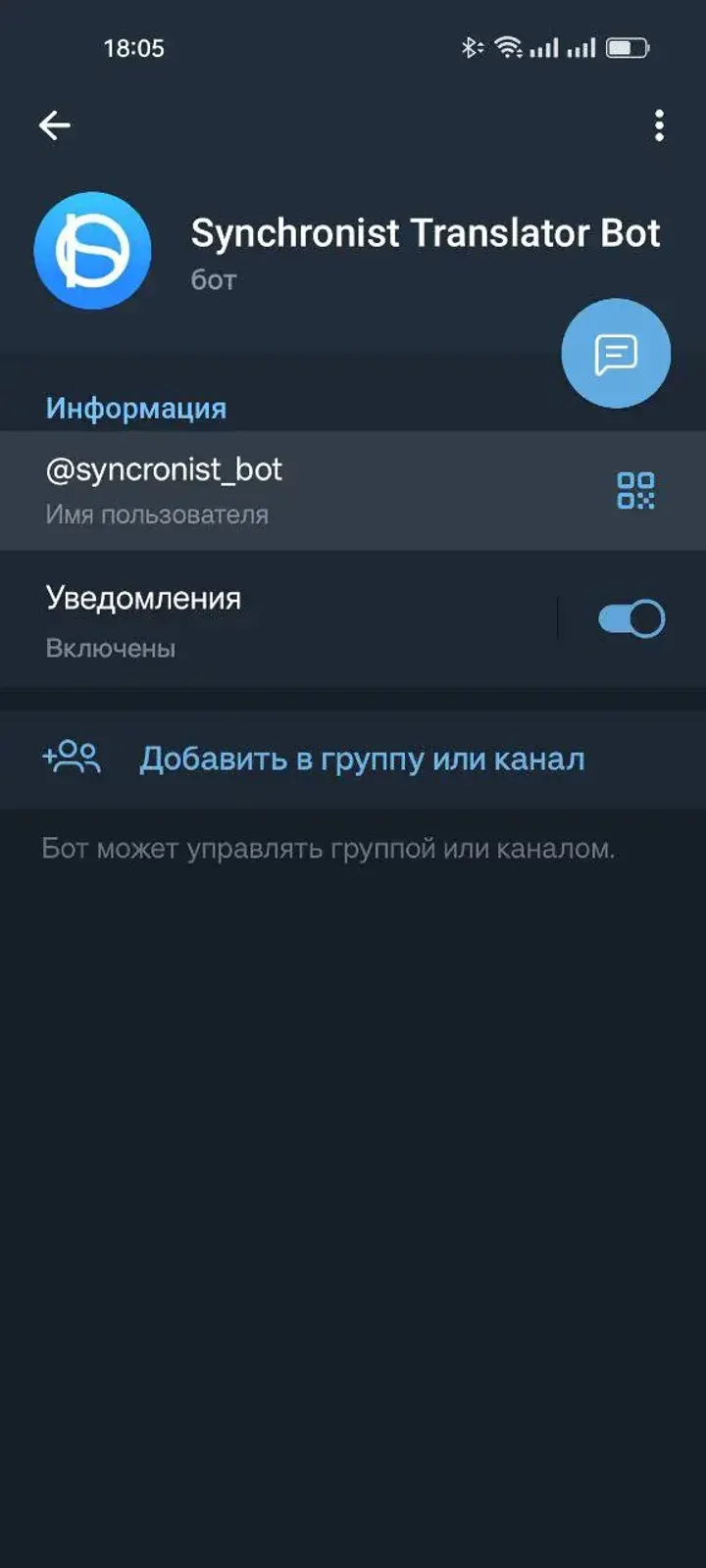Tap the add-to-group people icon
Viewport: 706px width, 1568px height.
[x=73, y=757]
